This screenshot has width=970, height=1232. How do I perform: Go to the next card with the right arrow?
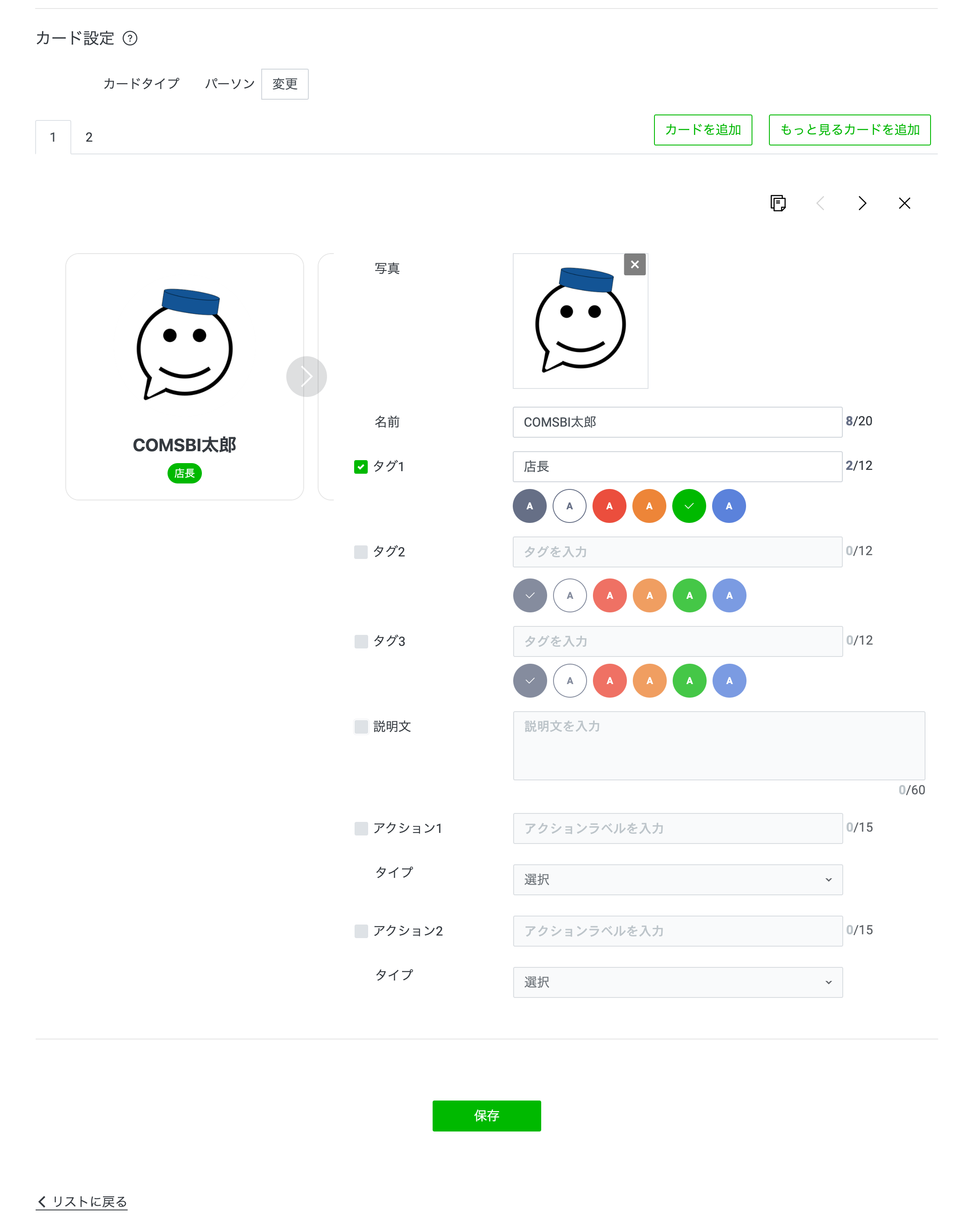coord(862,203)
